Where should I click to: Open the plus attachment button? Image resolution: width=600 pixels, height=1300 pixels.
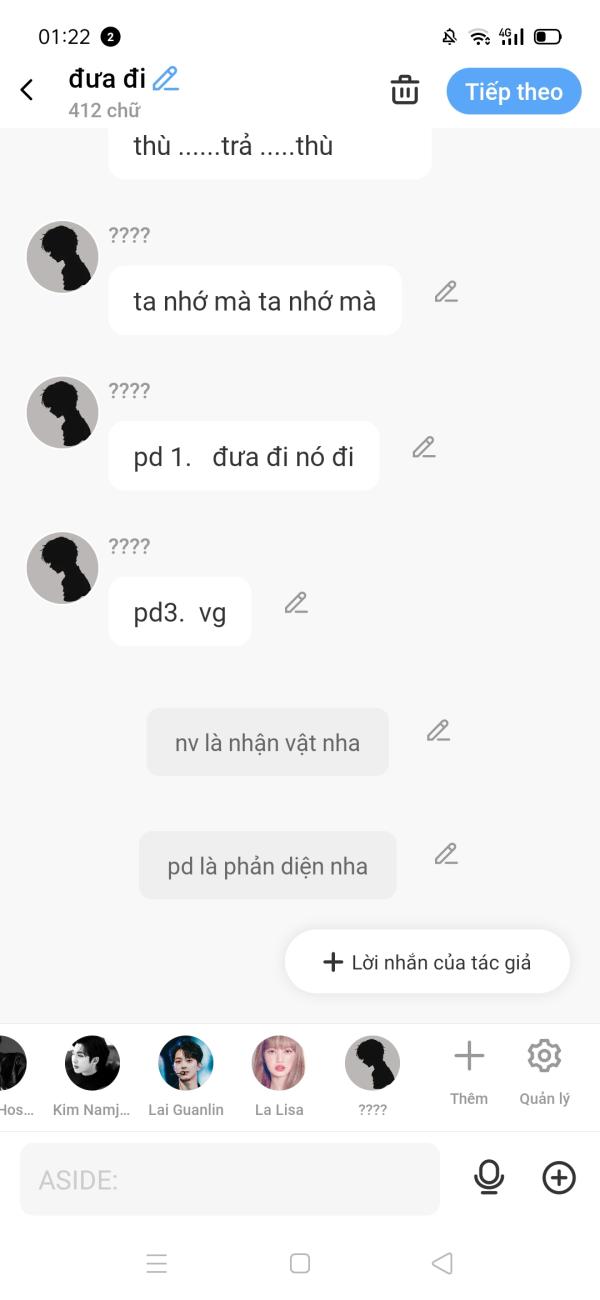(x=559, y=1178)
